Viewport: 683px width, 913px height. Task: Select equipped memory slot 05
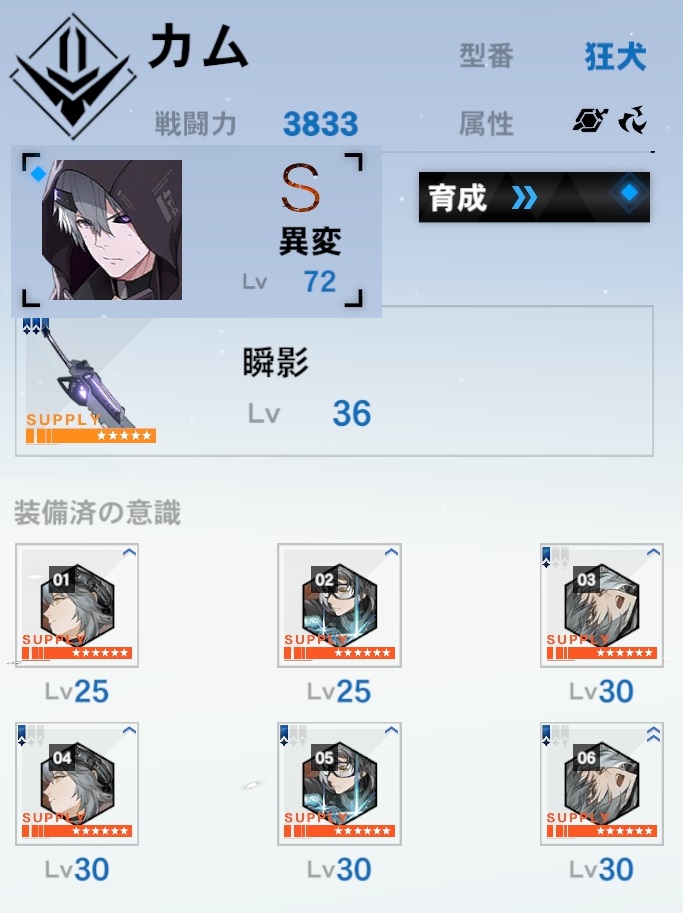tap(339, 784)
